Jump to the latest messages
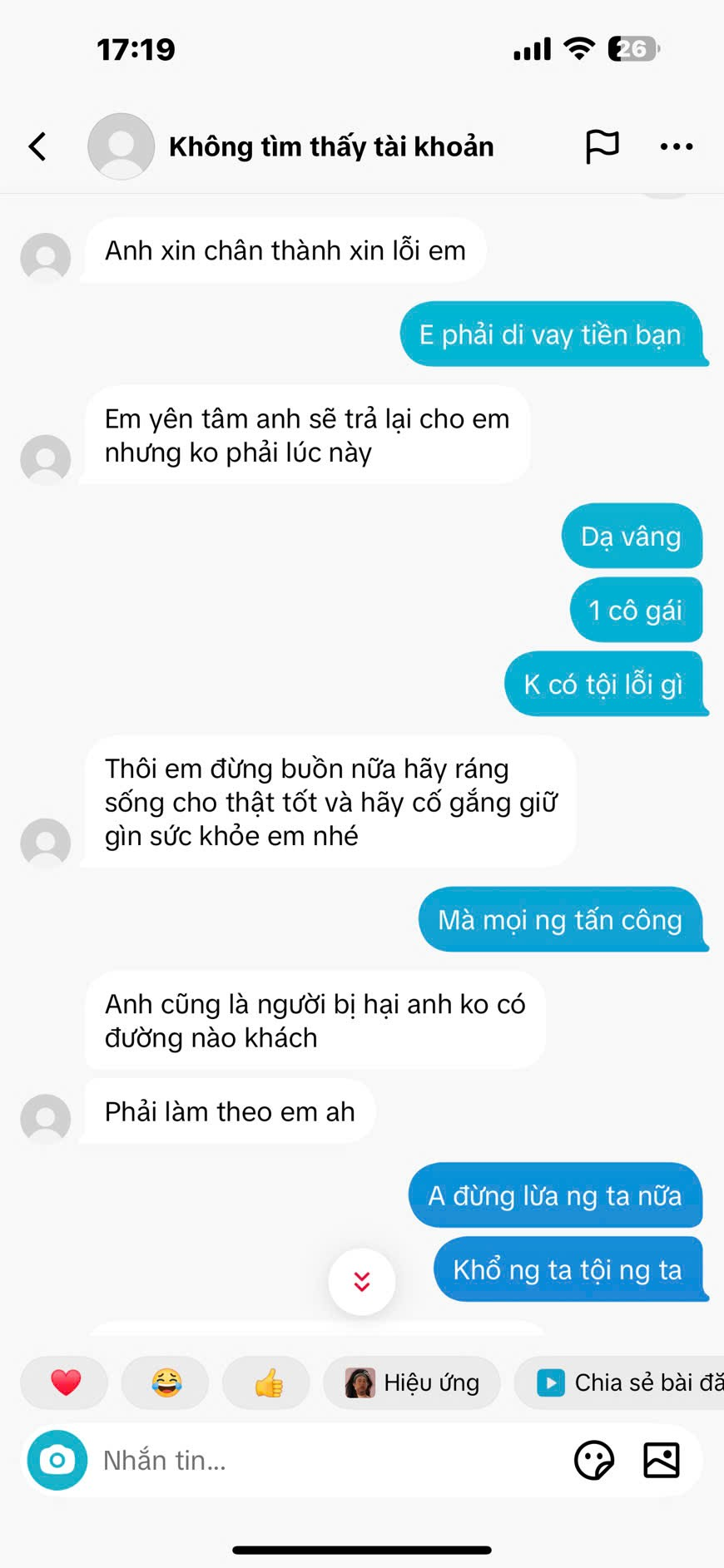Viewport: 724px width, 1568px height. pos(362,1281)
